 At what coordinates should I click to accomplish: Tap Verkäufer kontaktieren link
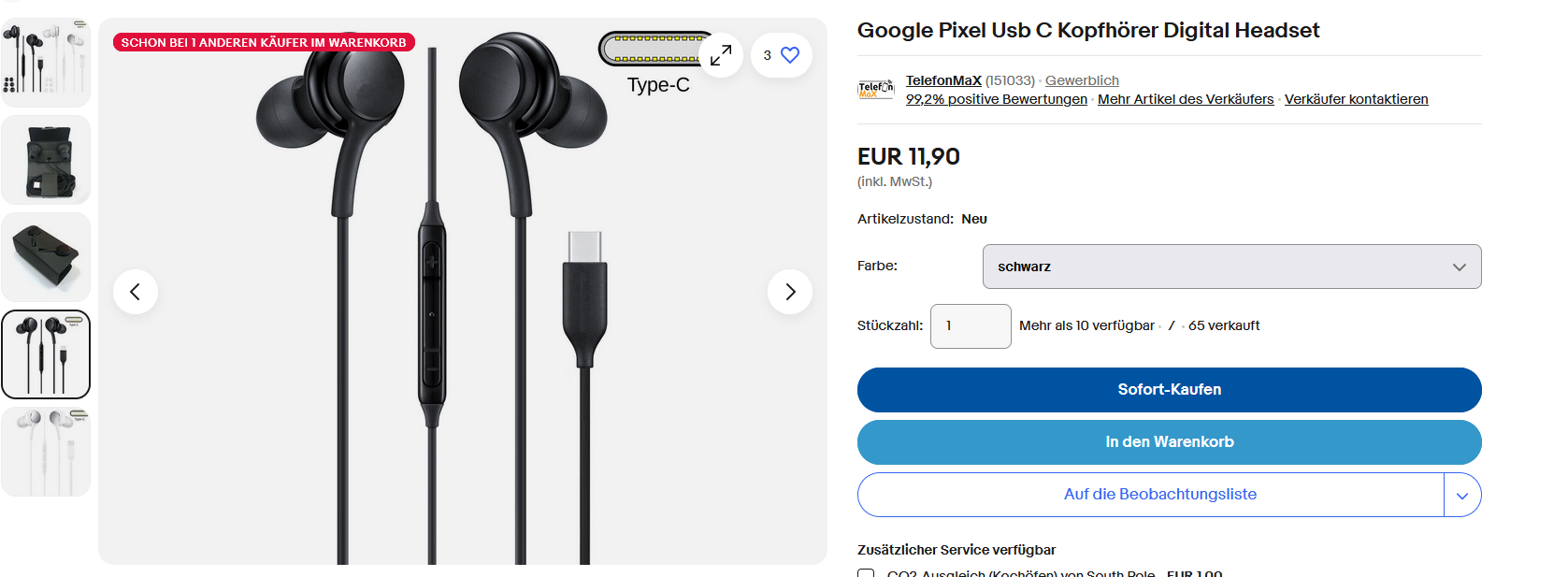tap(1356, 99)
